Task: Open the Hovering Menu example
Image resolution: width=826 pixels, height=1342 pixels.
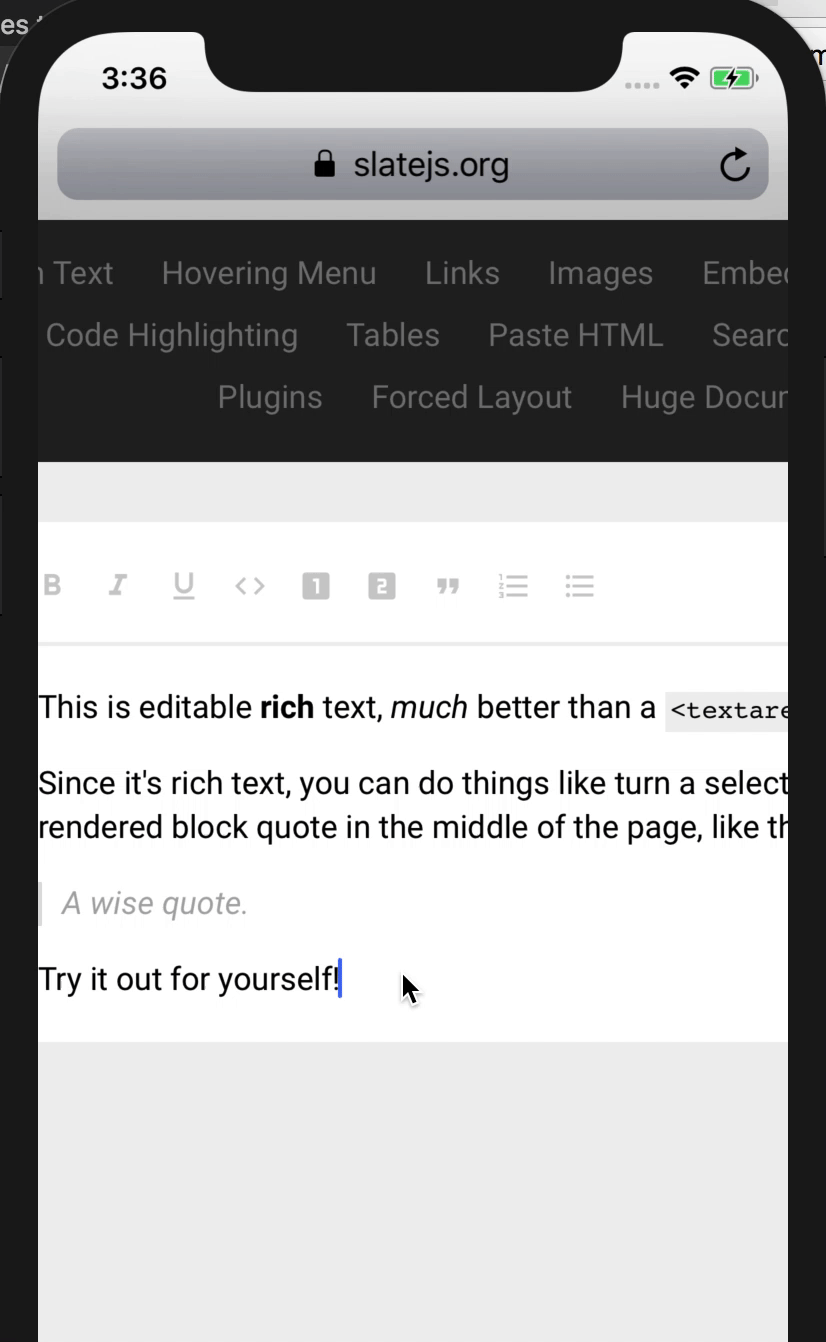Action: coord(269,273)
